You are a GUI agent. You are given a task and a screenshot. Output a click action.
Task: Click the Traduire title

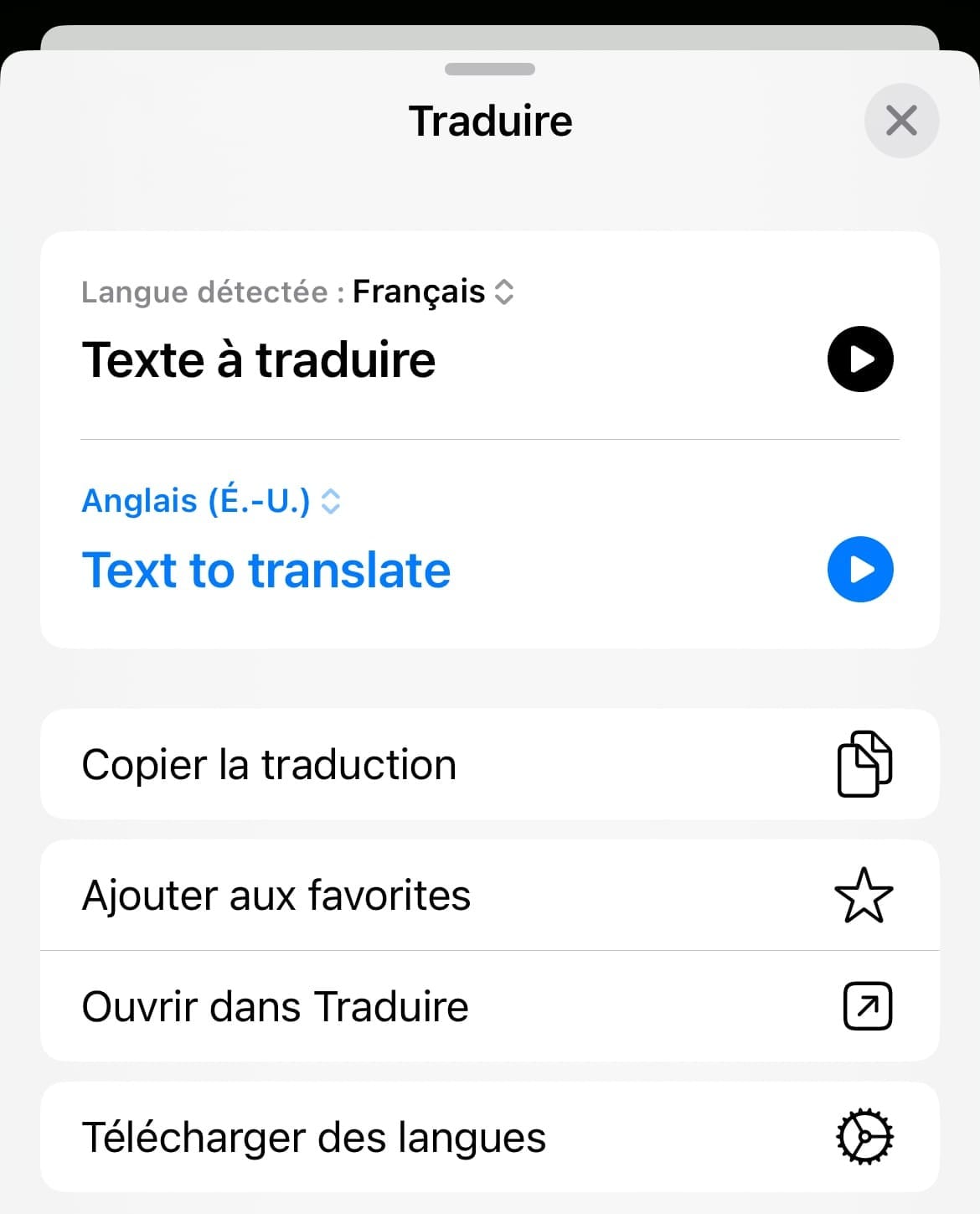490,120
